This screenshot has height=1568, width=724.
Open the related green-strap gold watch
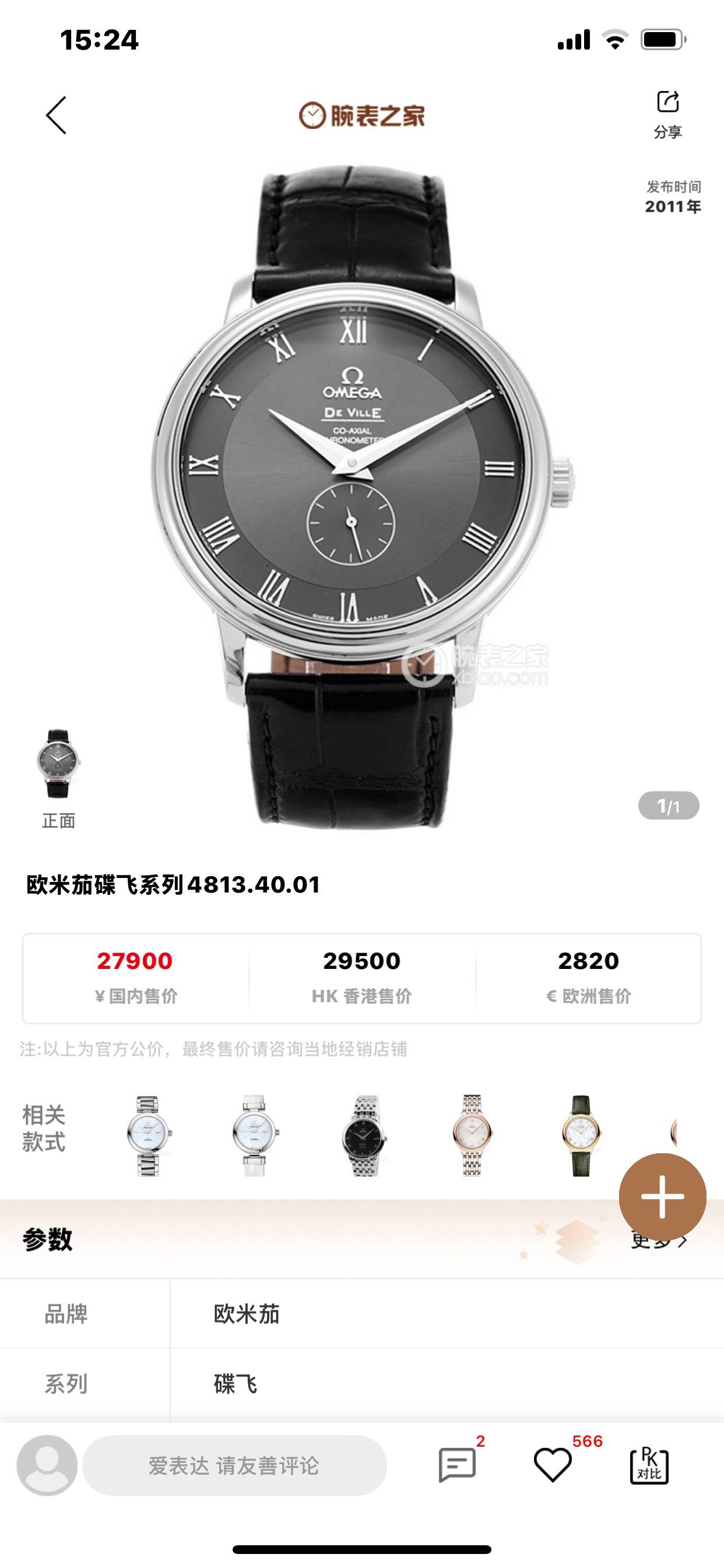click(581, 1135)
